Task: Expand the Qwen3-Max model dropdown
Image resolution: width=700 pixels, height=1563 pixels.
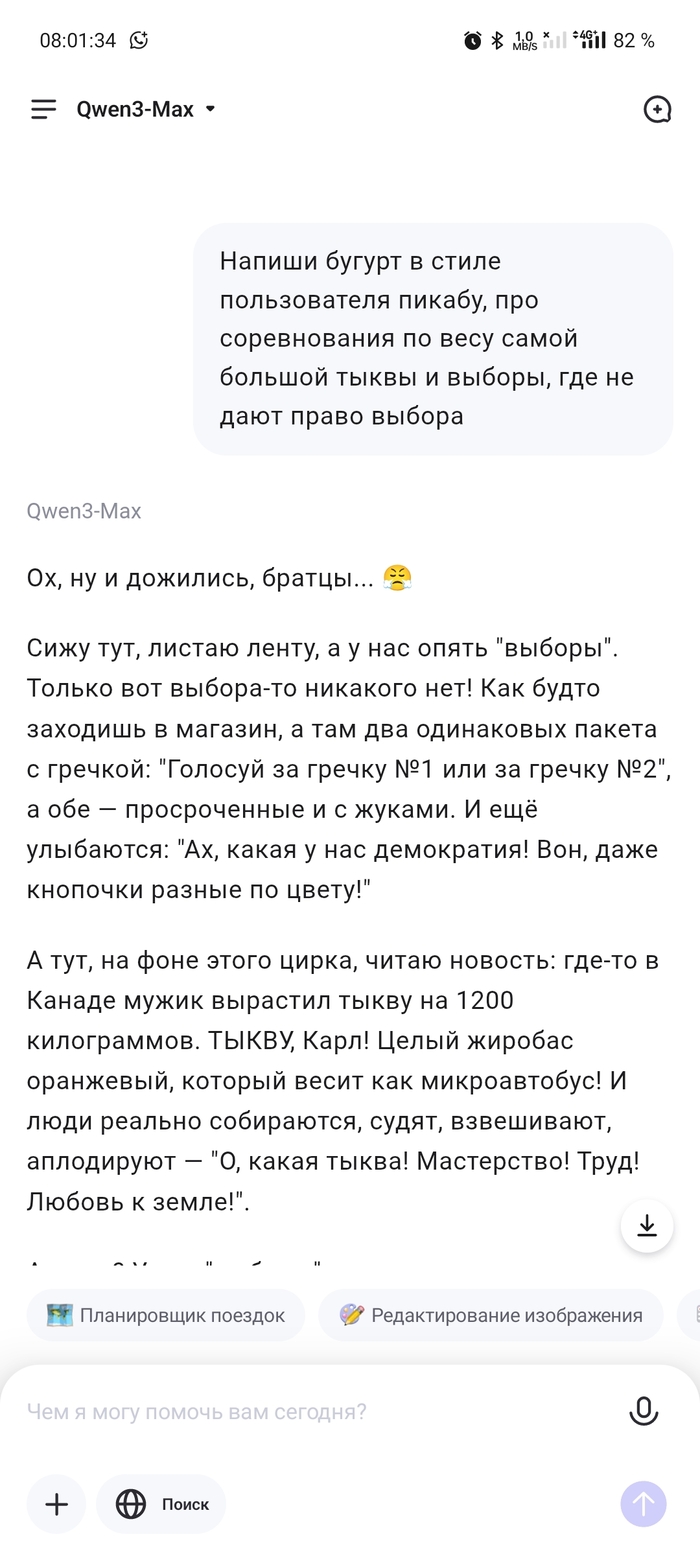Action: click(147, 109)
